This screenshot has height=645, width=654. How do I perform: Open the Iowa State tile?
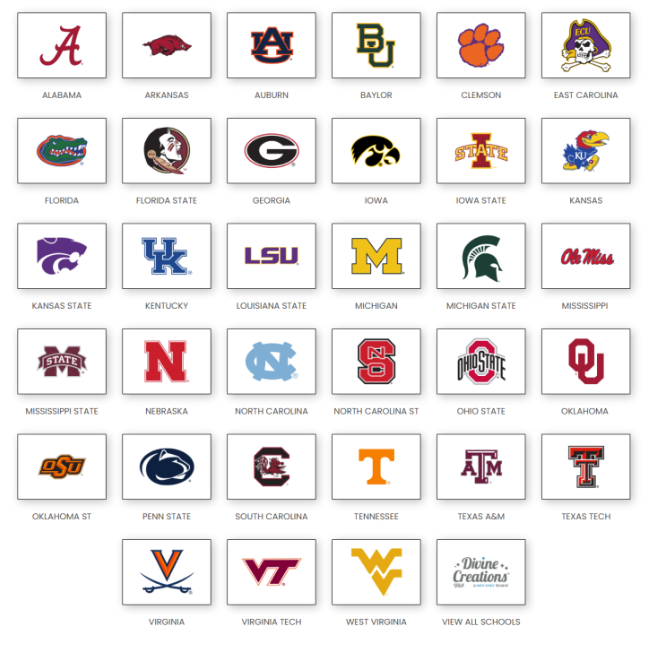tap(481, 150)
